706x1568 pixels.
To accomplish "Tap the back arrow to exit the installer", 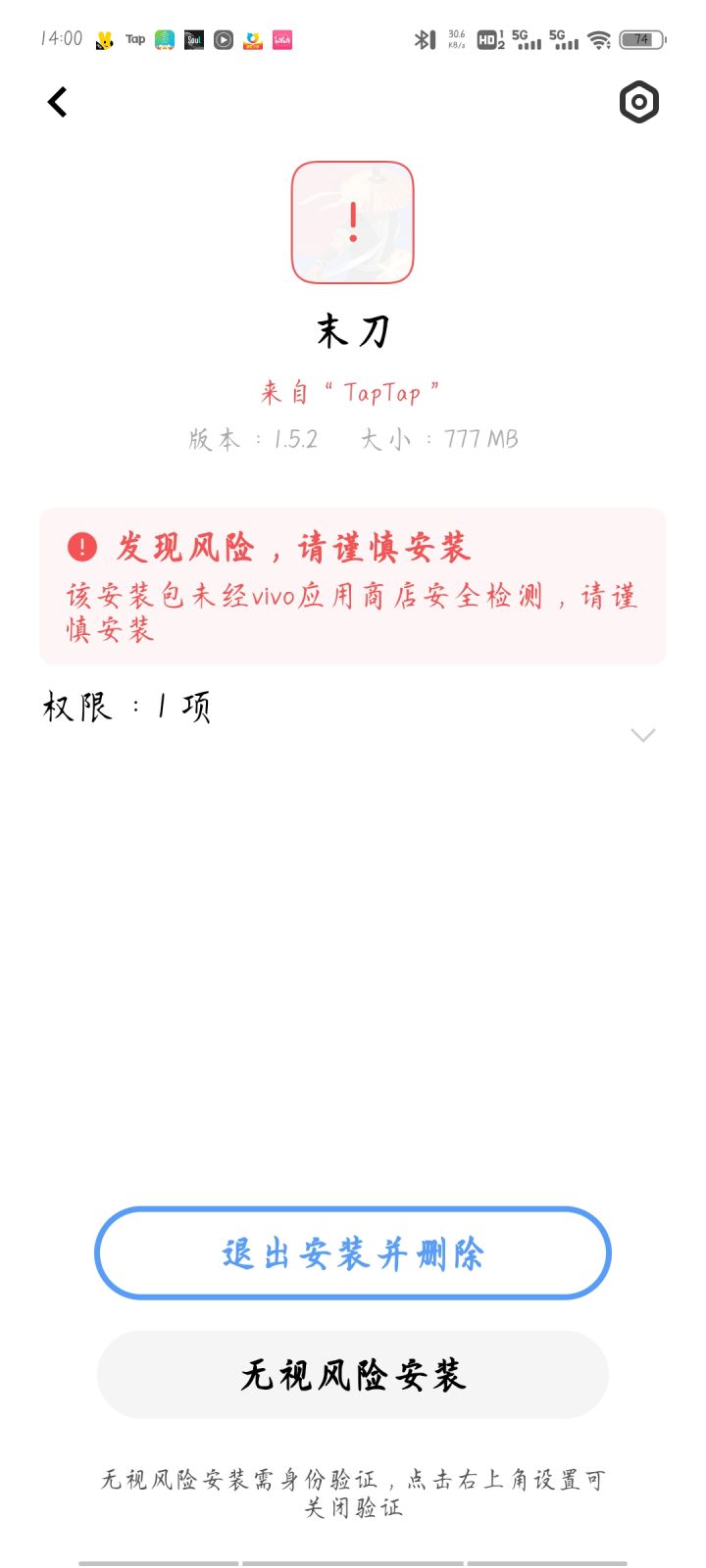I will click(x=56, y=101).
